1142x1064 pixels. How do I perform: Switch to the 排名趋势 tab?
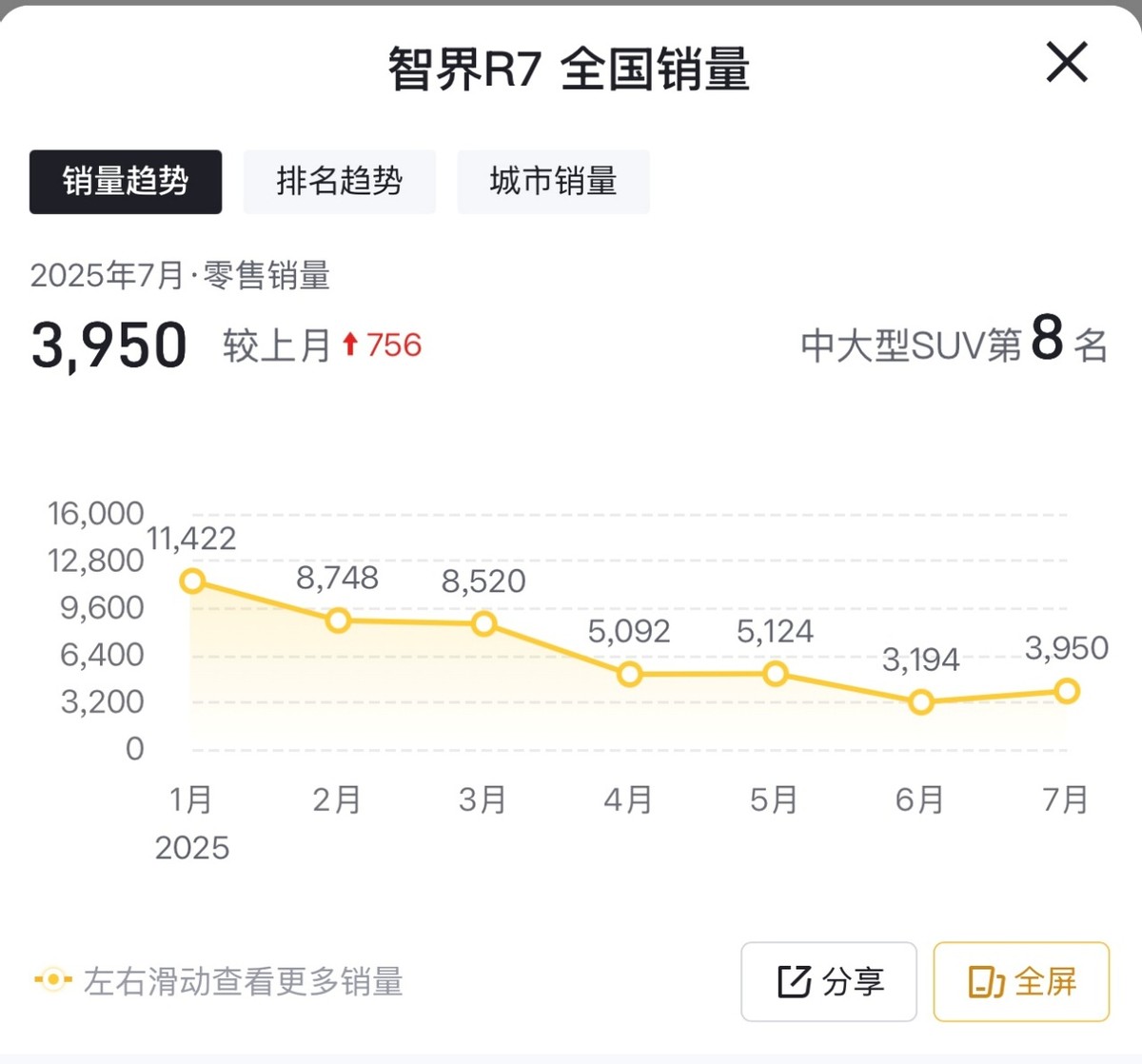(x=339, y=181)
